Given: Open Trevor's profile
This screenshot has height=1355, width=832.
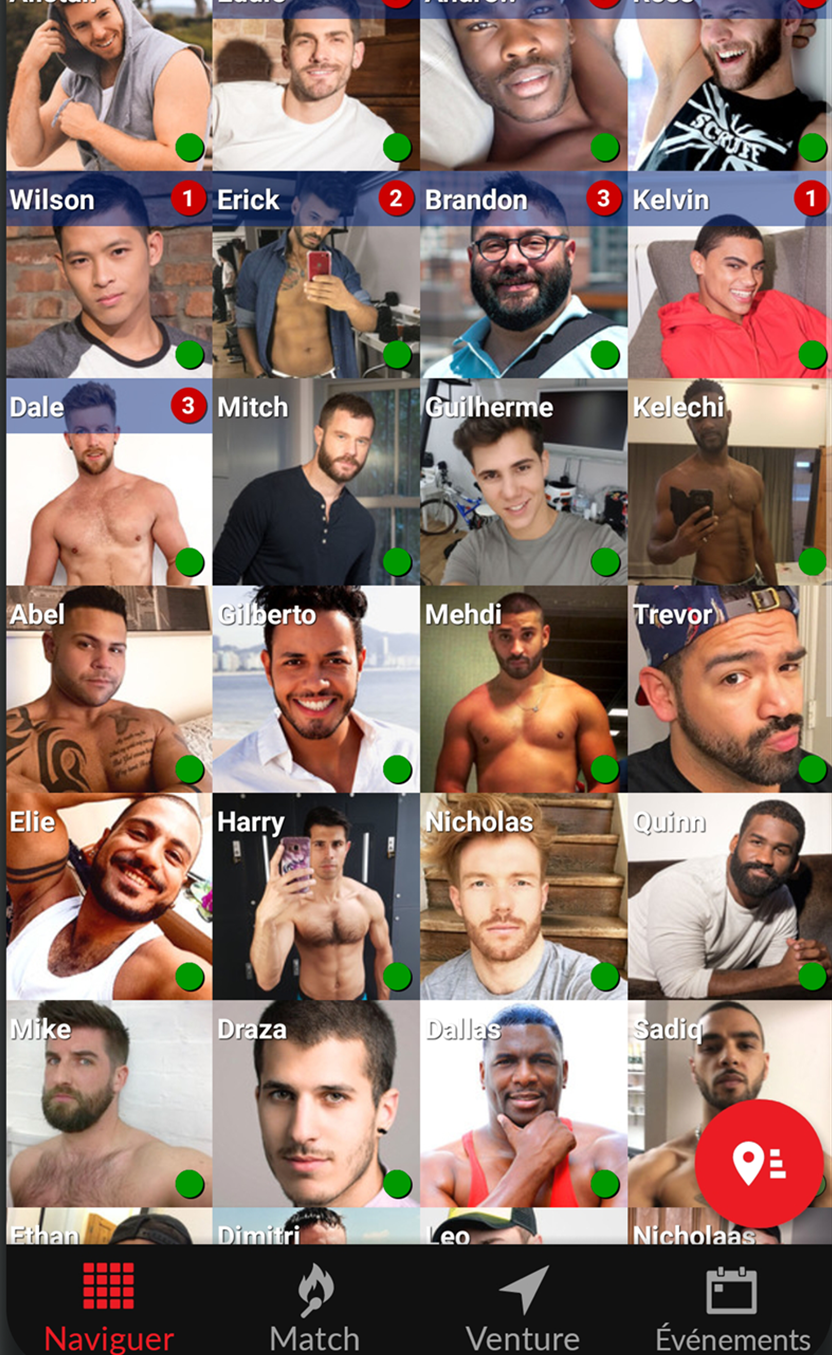Looking at the screenshot, I should pyautogui.click(x=730, y=690).
